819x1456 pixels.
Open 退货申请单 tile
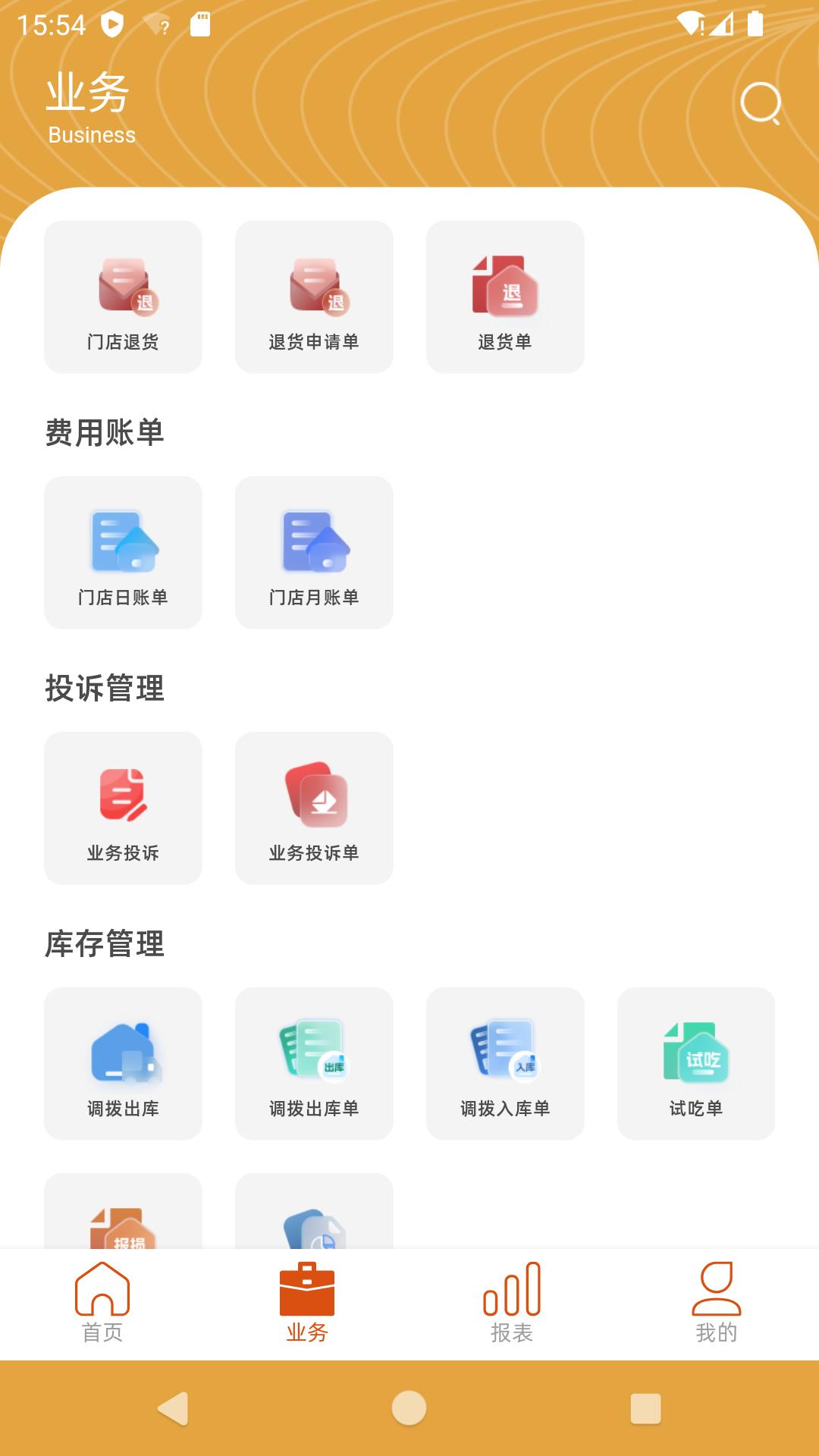click(x=314, y=297)
